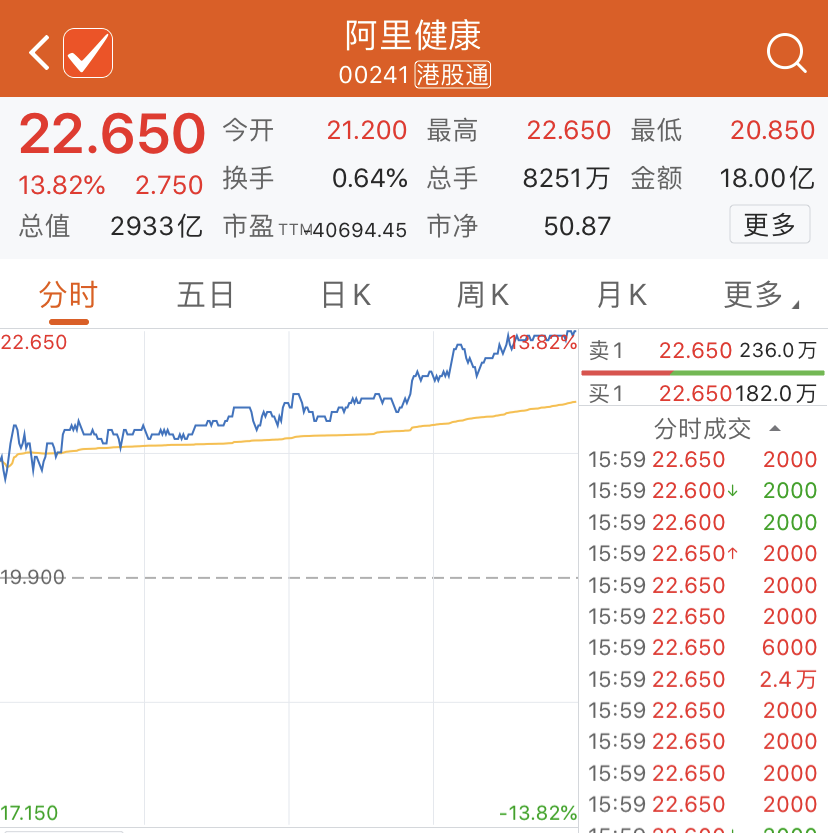828x833 pixels.
Task: Switch to the 五日 chart tab
Action: (206, 295)
